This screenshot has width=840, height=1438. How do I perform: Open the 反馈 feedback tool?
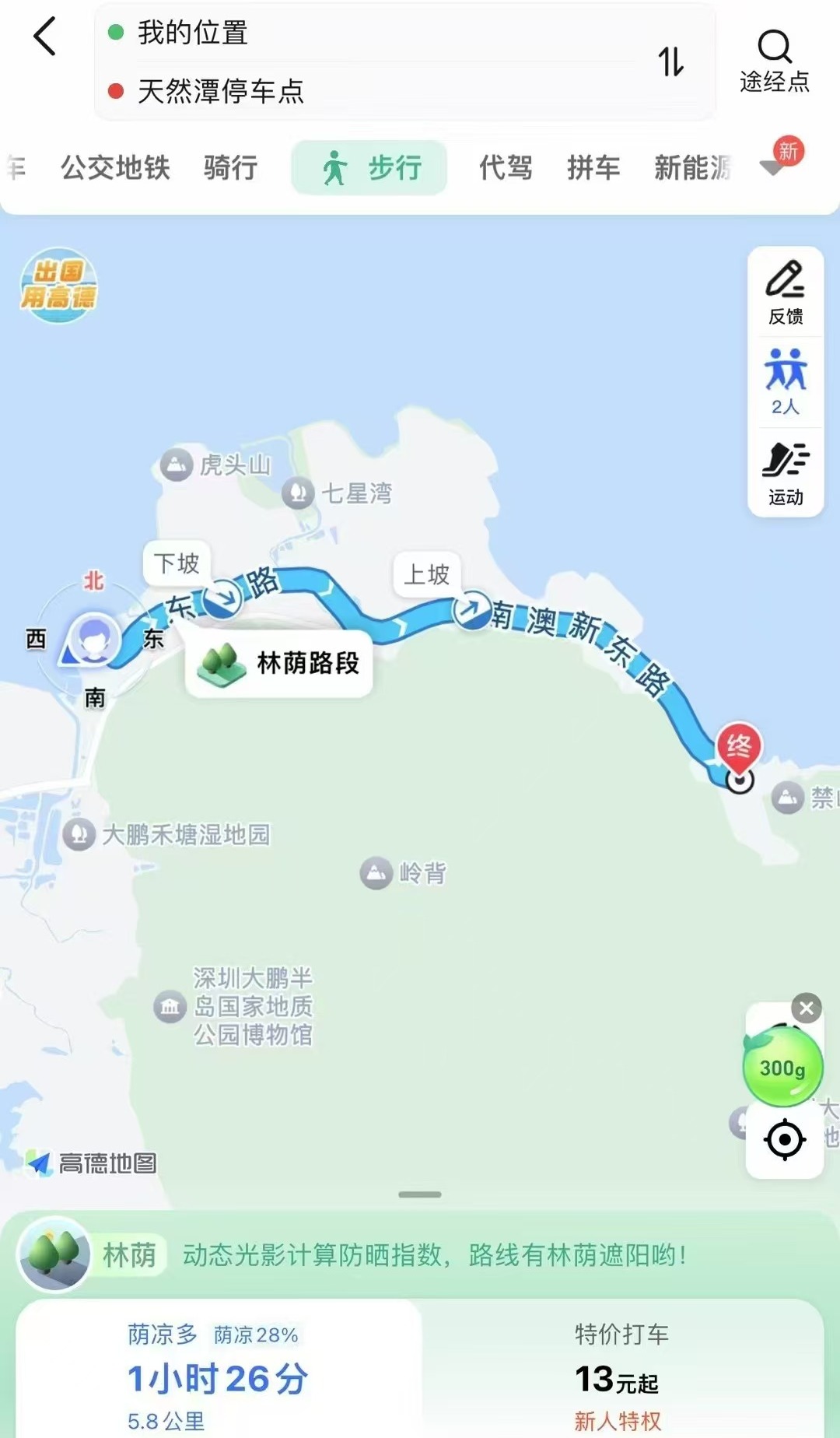(x=786, y=293)
